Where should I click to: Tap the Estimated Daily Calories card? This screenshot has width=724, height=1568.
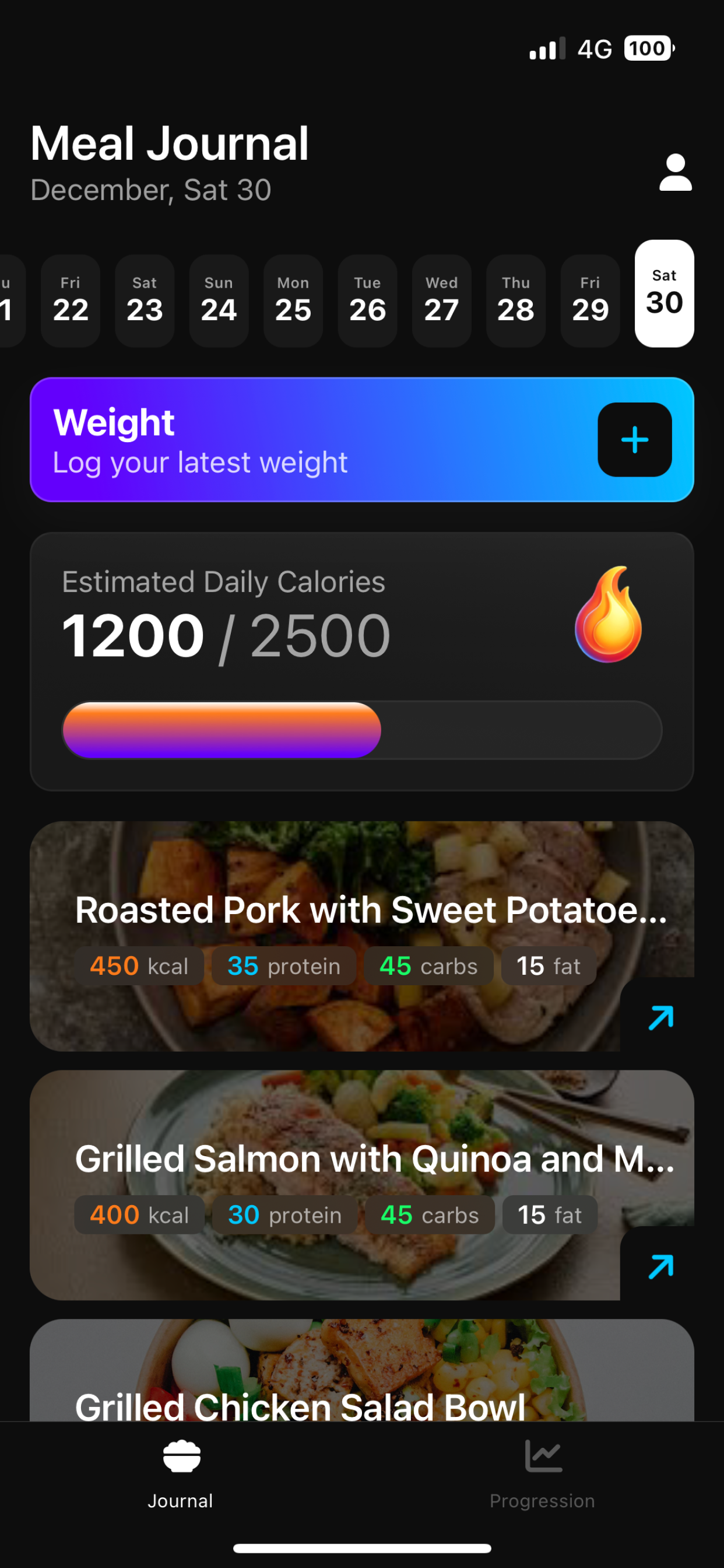(361, 661)
